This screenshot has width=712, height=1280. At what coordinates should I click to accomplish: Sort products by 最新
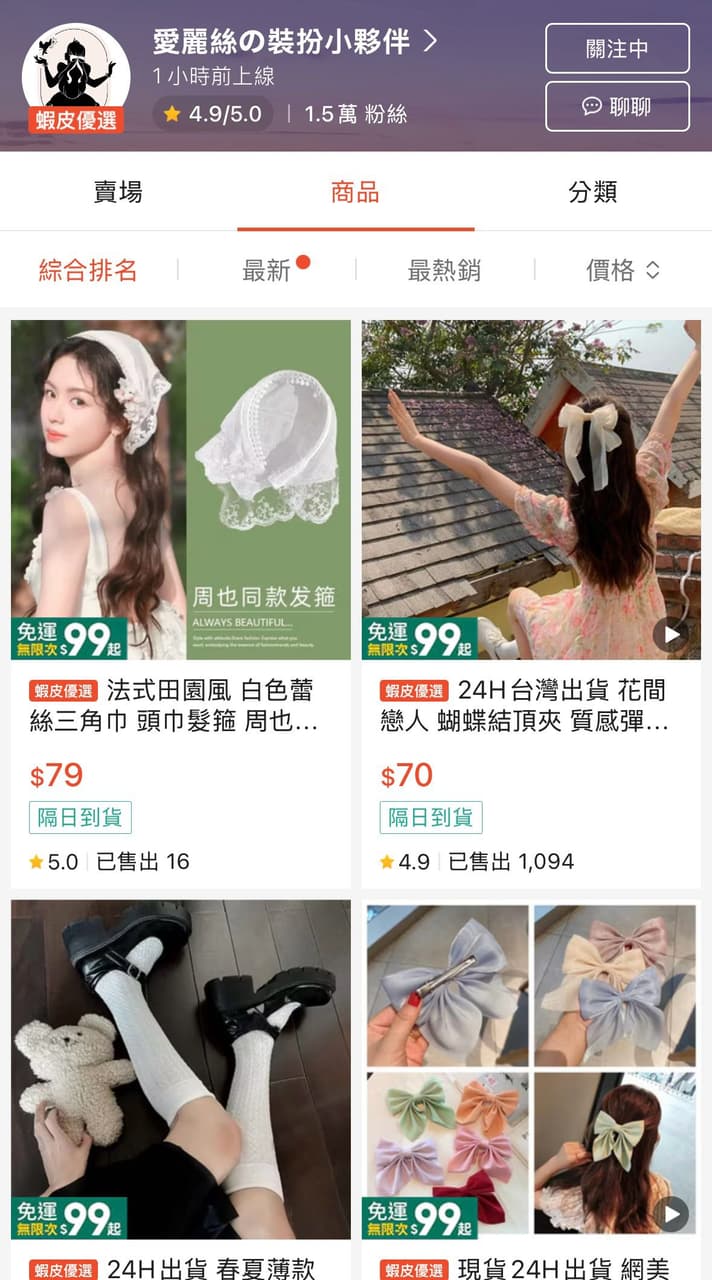(267, 270)
